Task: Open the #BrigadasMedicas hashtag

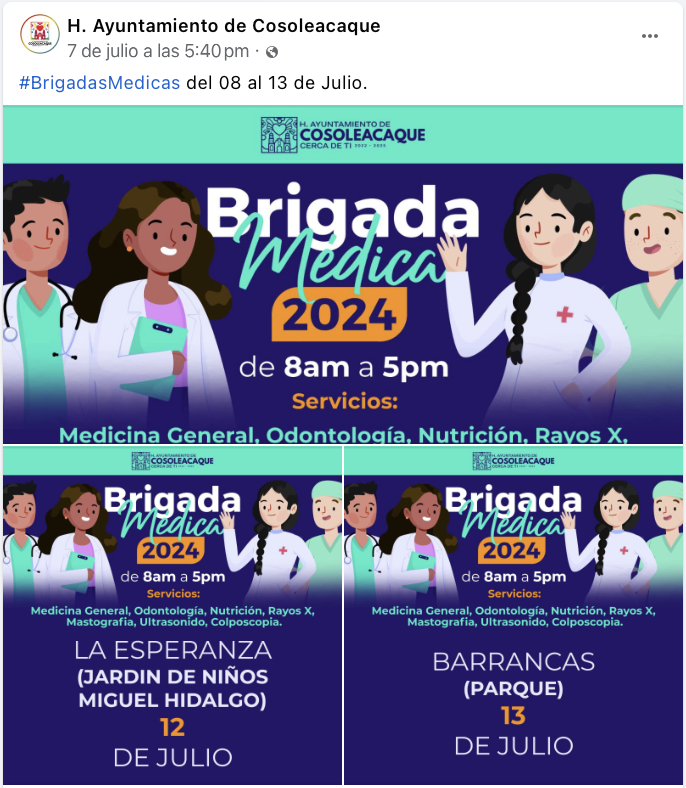Action: 100,82
